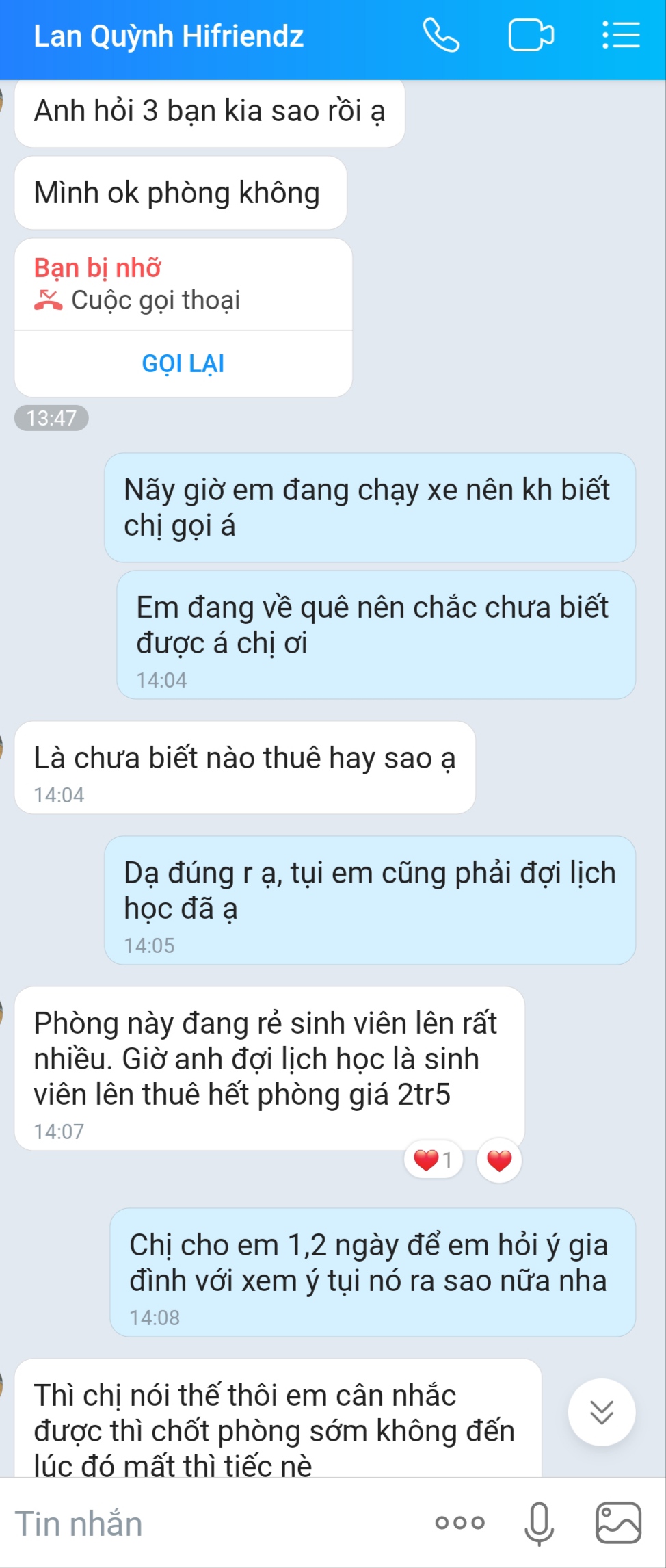Jump to latest messages with down arrows

pyautogui.click(x=602, y=1412)
